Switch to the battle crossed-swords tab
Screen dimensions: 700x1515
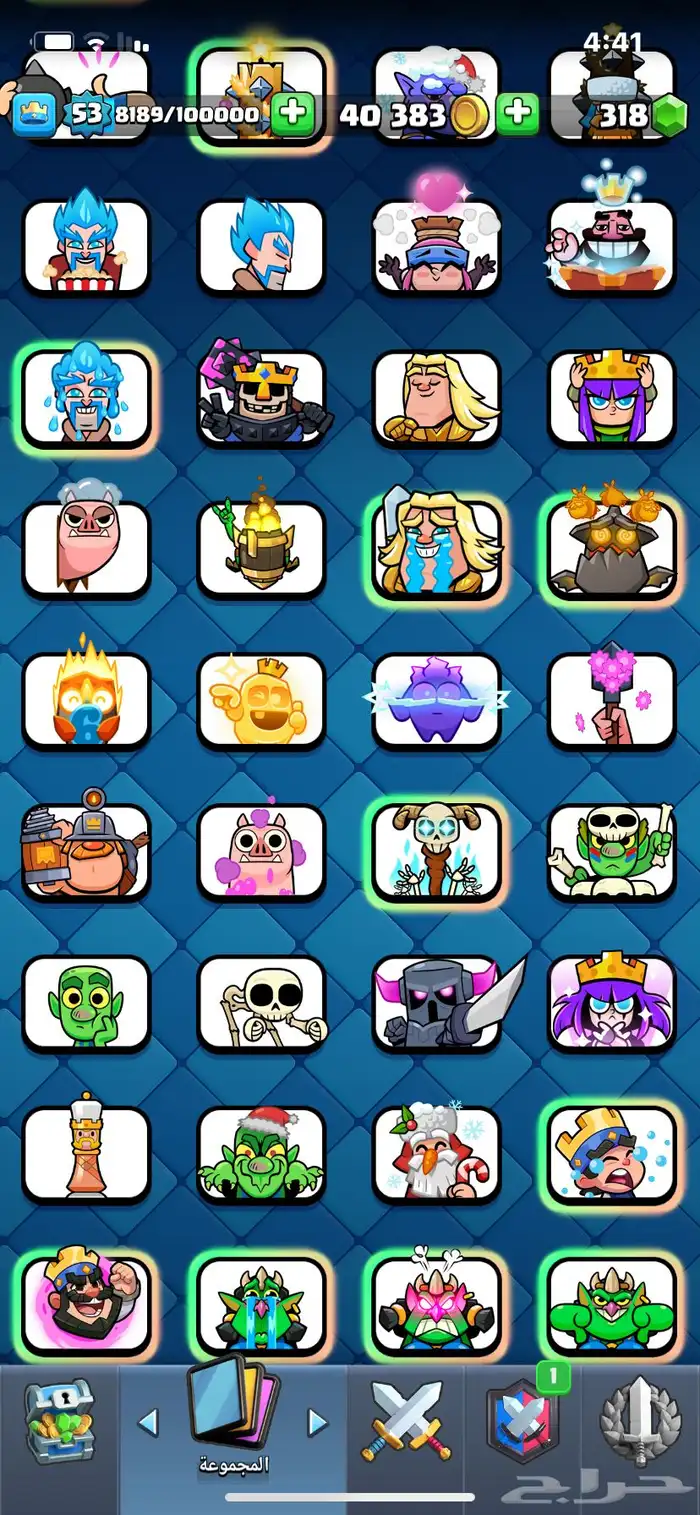coord(407,1420)
